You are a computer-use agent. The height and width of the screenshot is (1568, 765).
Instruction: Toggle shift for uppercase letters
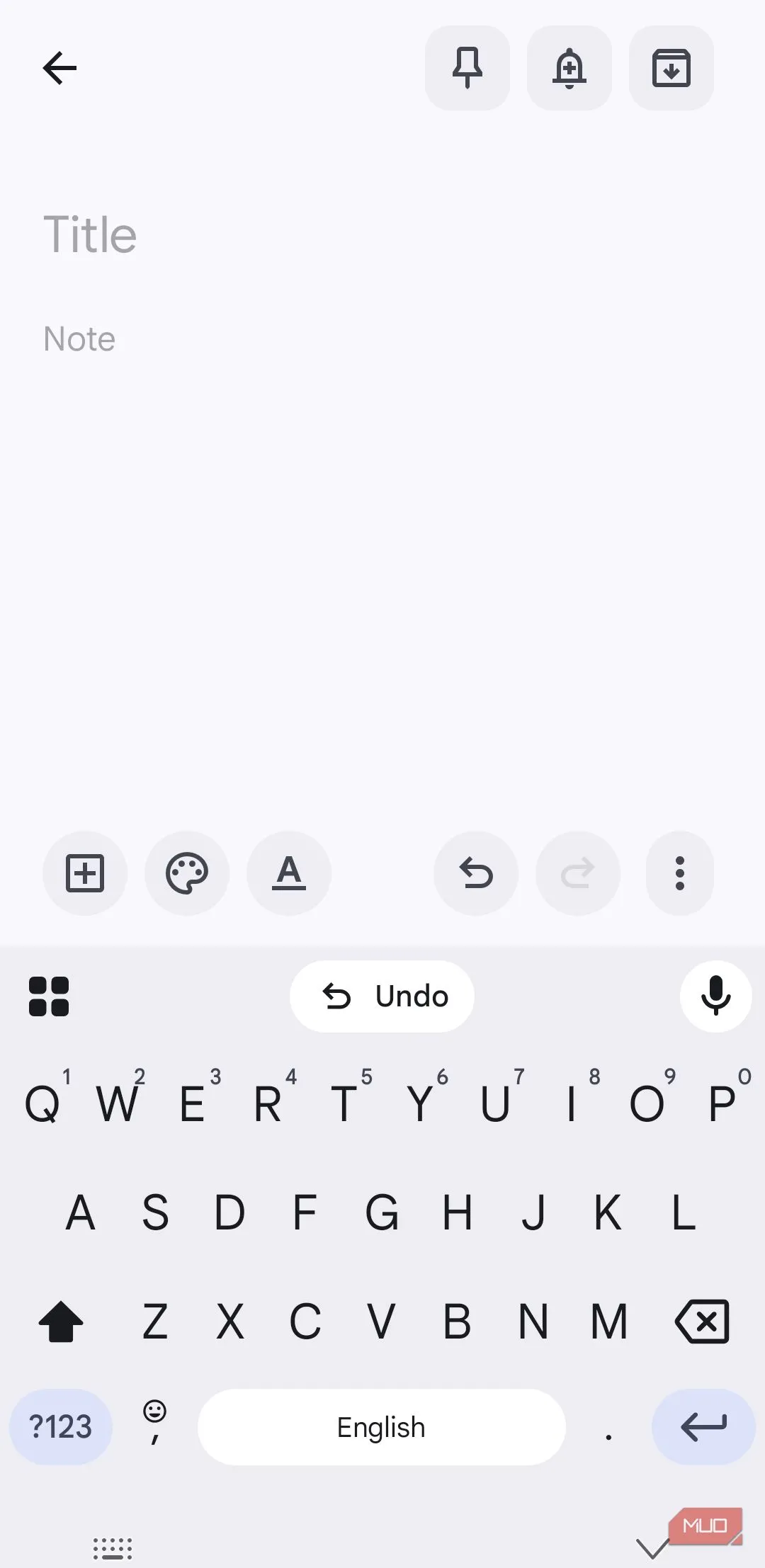61,1322
